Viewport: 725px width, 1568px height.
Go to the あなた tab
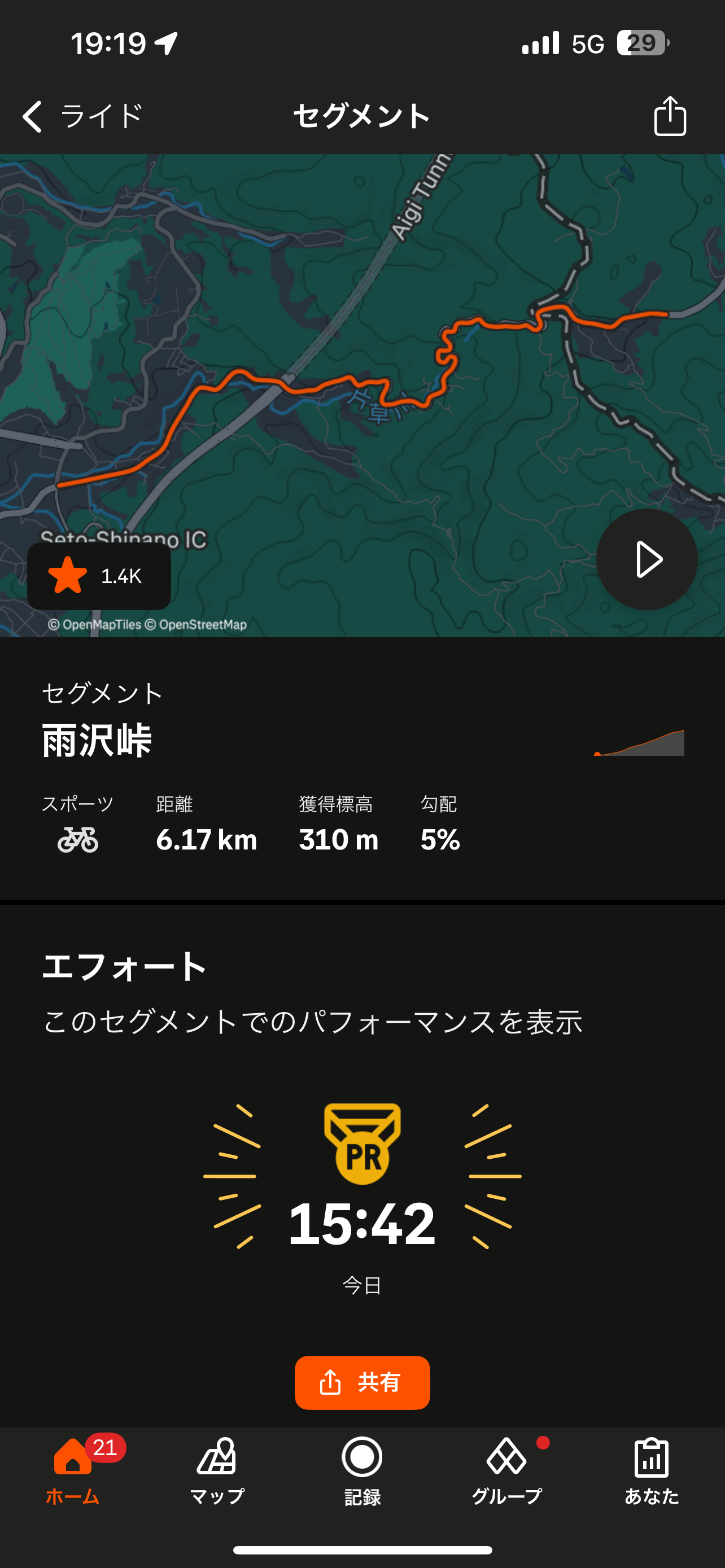pos(652,1469)
